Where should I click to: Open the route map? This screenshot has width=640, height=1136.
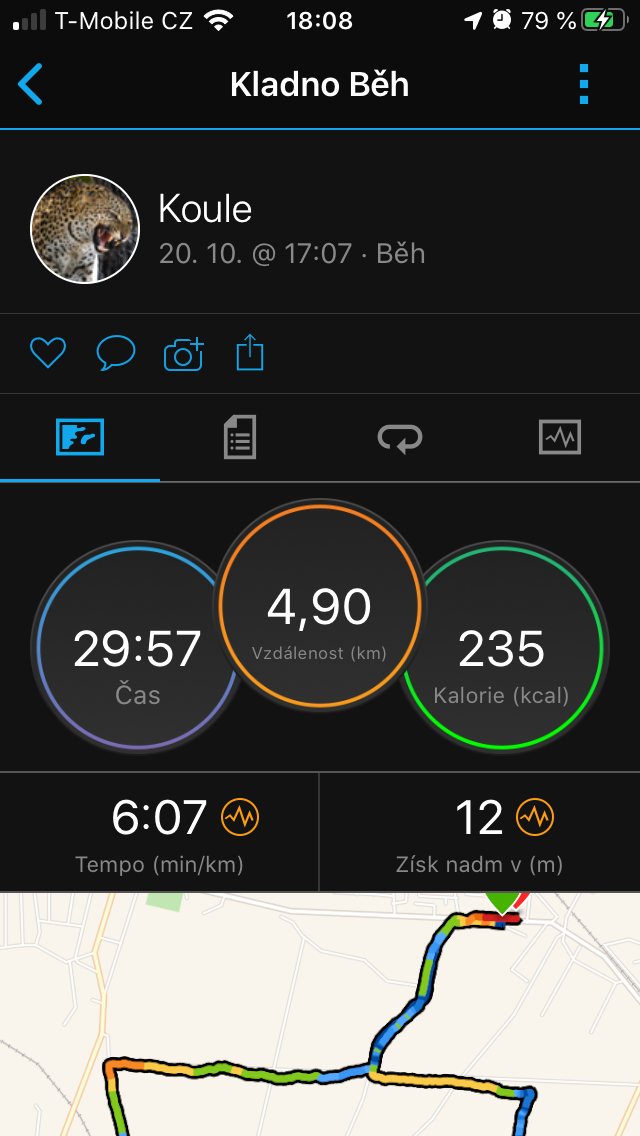(x=320, y=1014)
